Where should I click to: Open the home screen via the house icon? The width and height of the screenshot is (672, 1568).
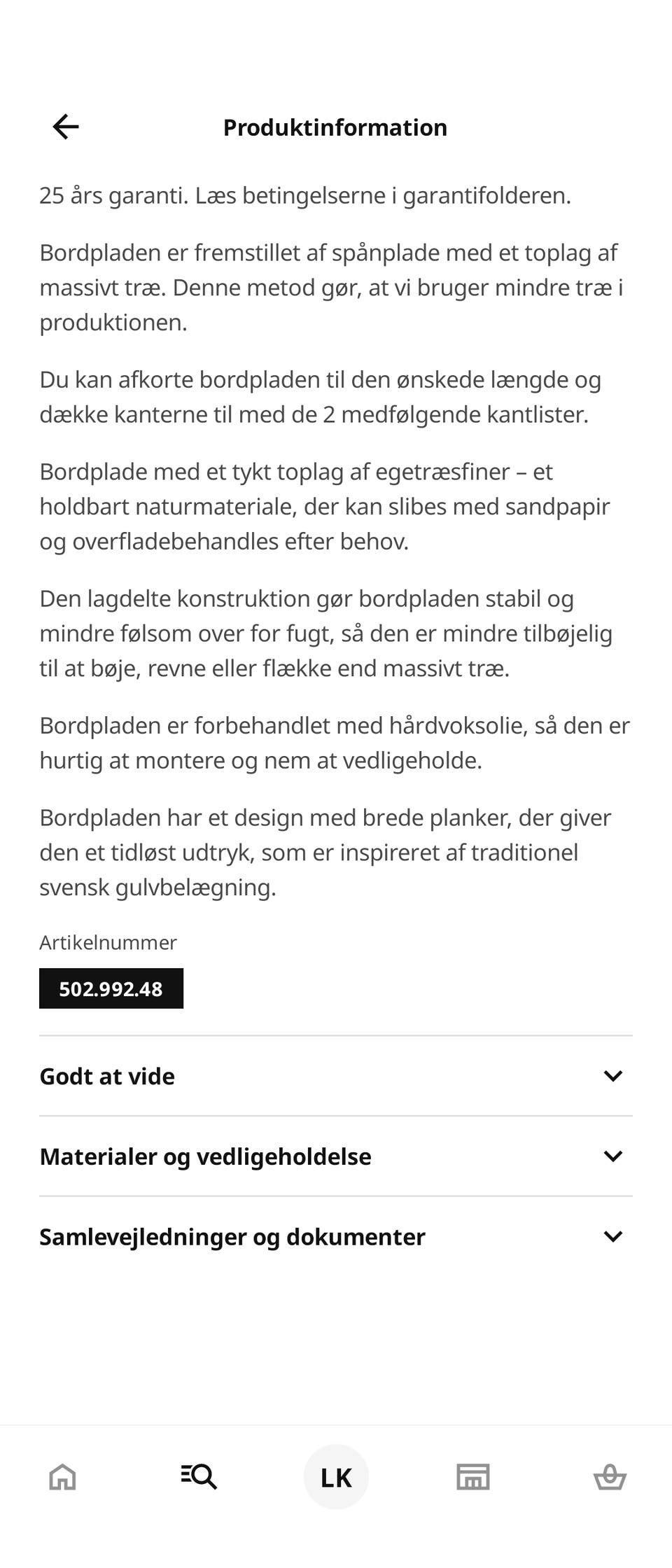(62, 1476)
